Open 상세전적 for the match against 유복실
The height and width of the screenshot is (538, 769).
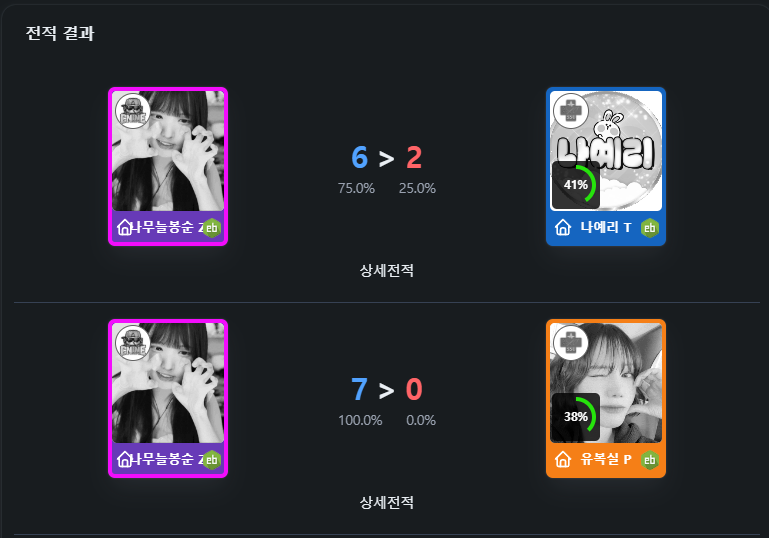pyautogui.click(x=386, y=502)
